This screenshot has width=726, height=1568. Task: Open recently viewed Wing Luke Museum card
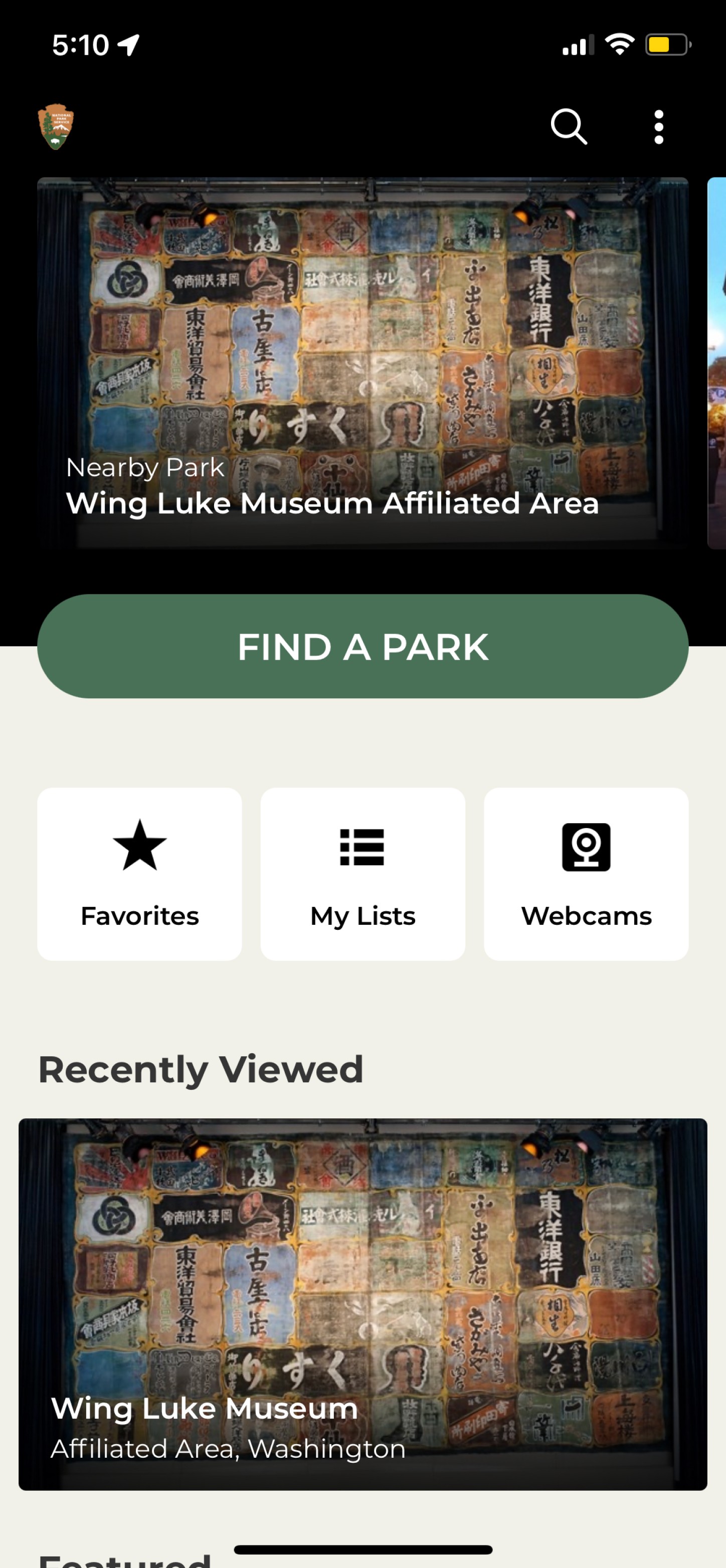pos(362,1304)
